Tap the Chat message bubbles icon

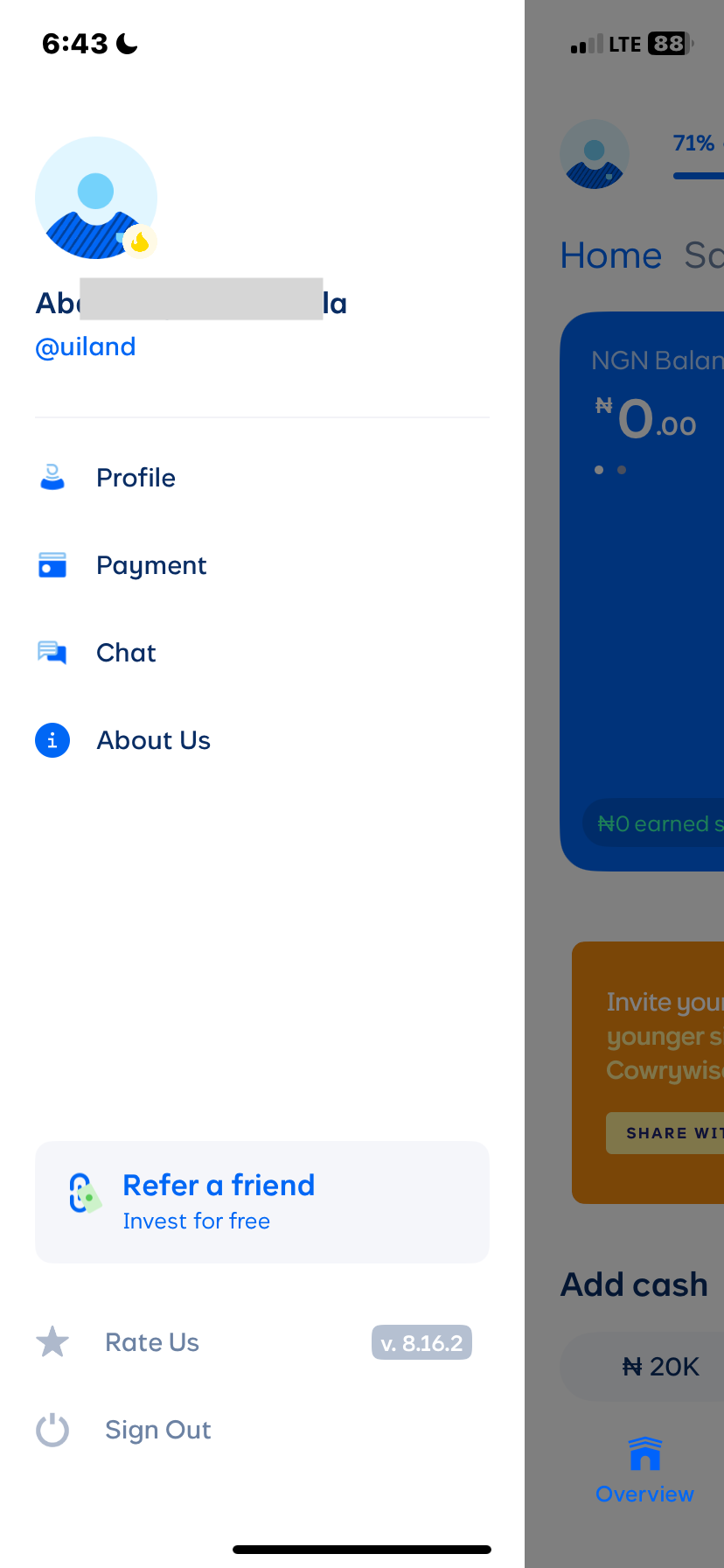click(x=52, y=652)
